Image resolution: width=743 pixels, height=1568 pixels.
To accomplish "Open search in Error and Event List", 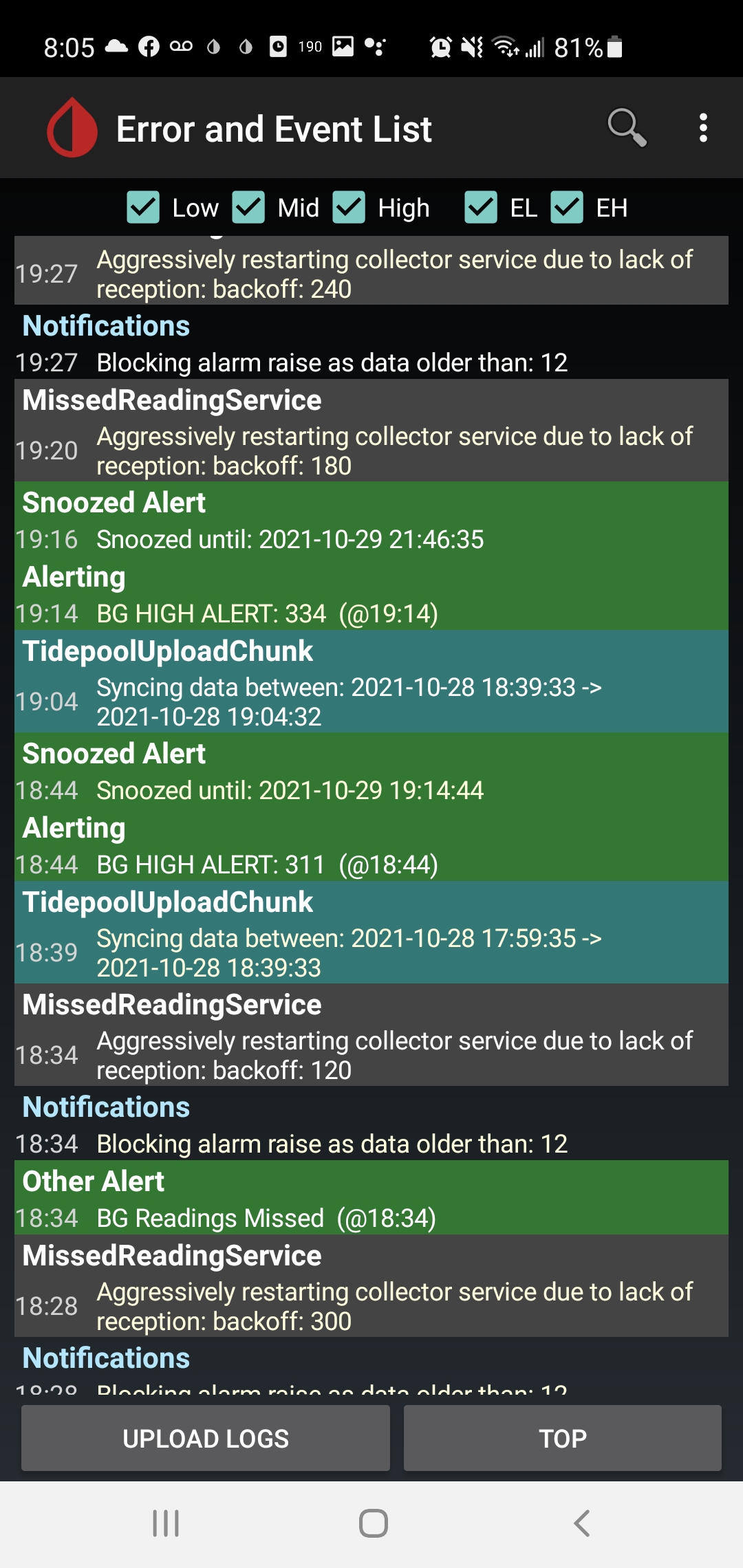I will coord(627,129).
